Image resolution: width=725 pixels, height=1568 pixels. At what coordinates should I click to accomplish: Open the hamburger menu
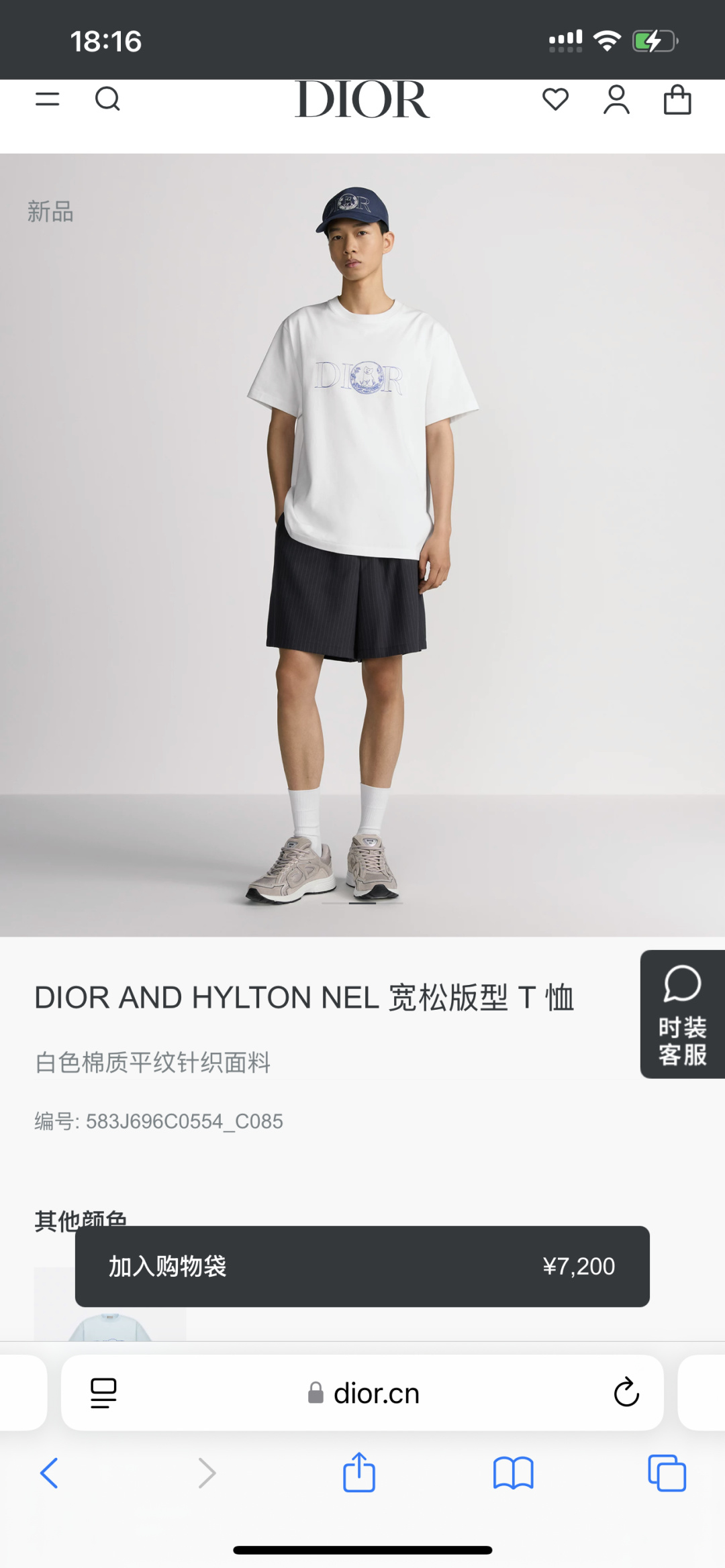click(48, 99)
